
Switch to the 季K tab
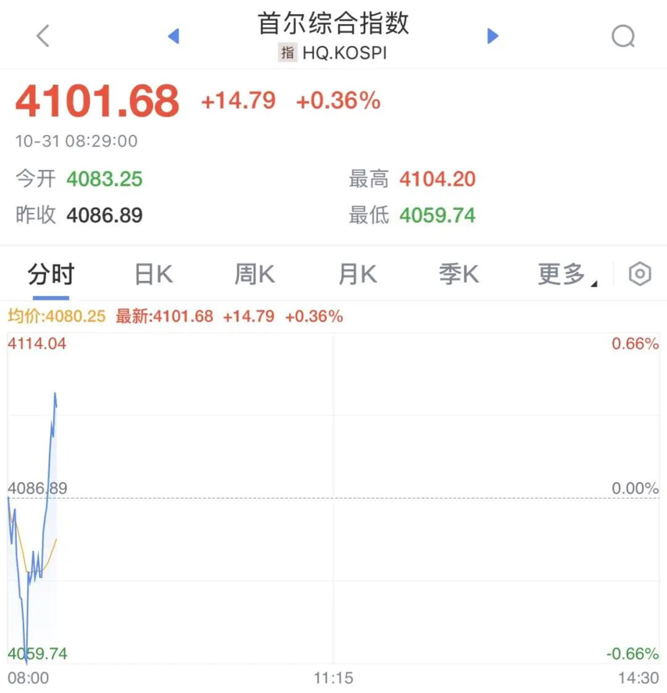coord(459,274)
